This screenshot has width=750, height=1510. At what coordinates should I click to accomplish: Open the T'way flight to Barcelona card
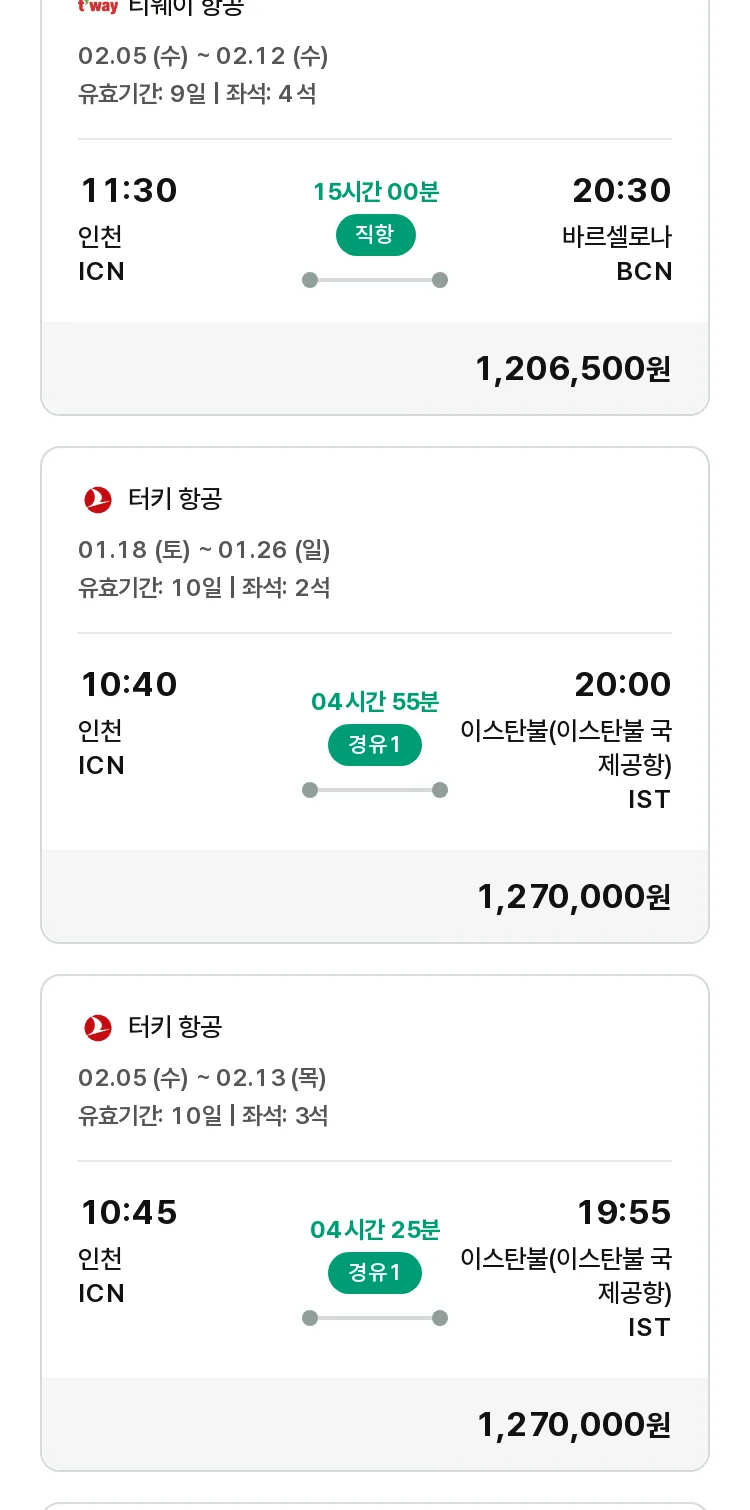375,200
